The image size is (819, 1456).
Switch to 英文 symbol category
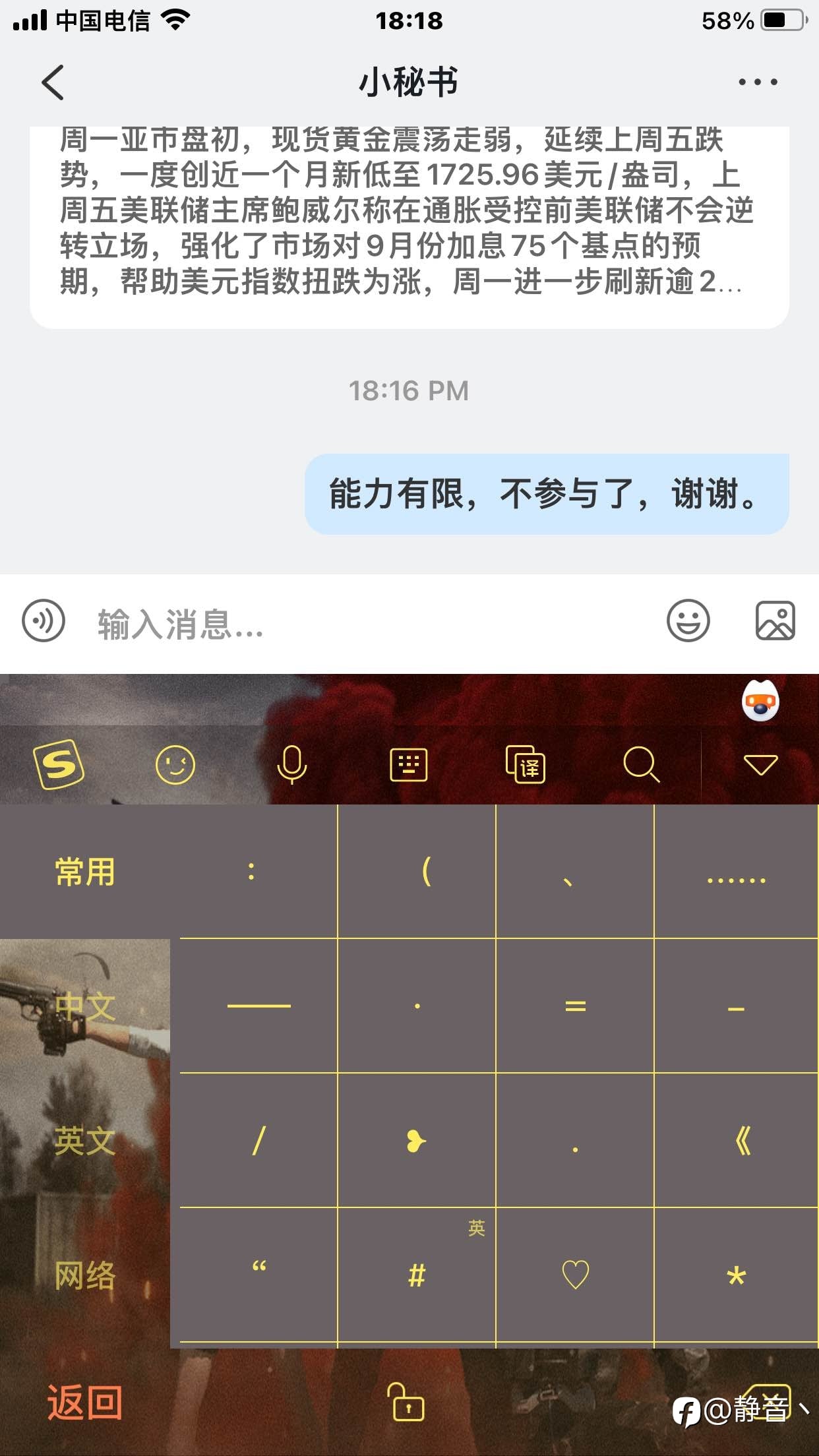(x=85, y=1141)
